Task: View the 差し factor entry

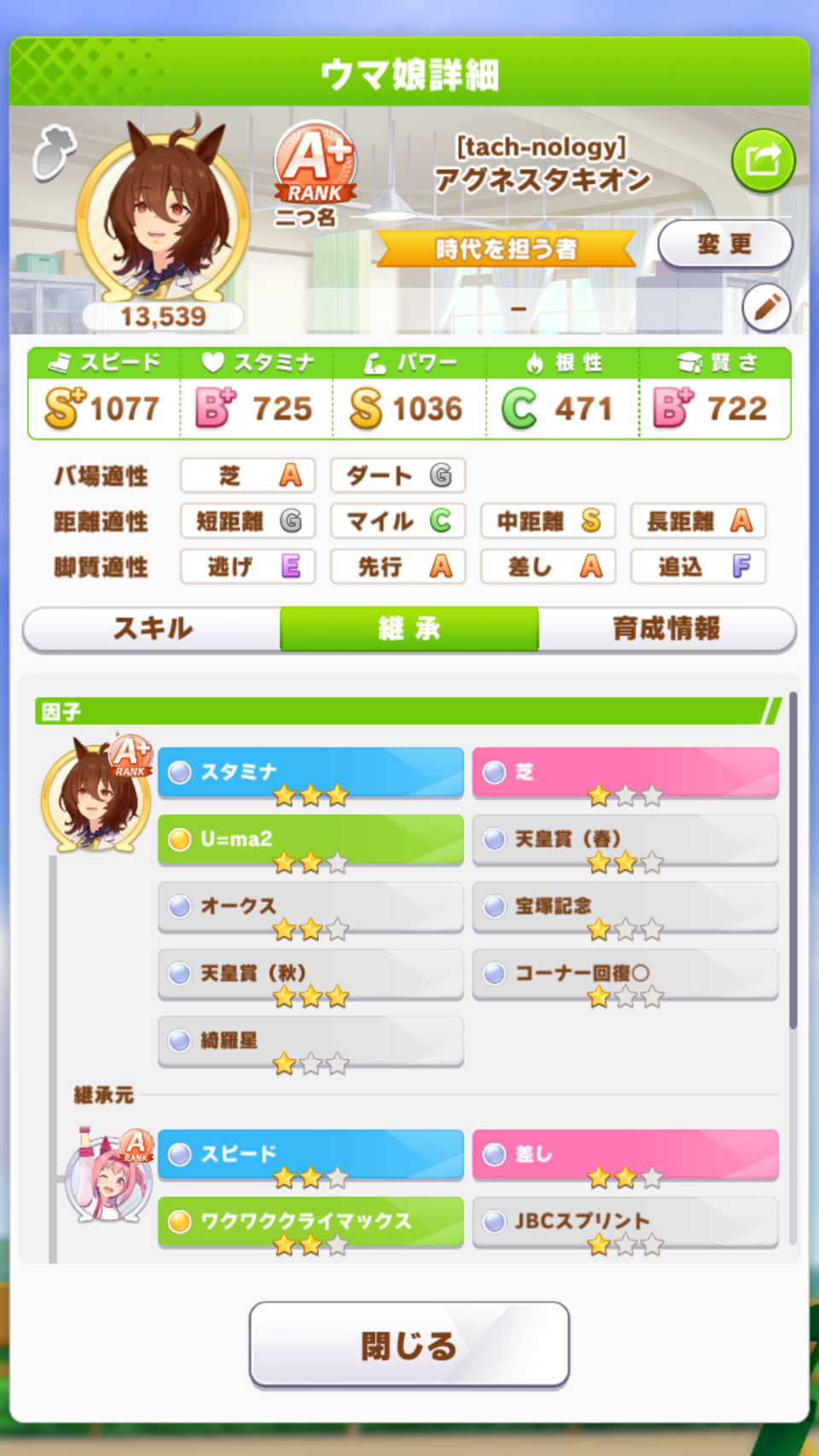Action: (625, 1156)
